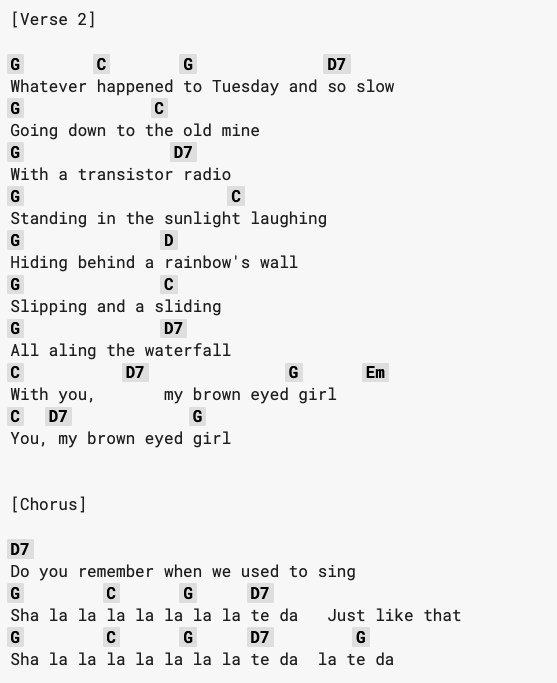Open the C chord starting 'With you, my brown eyed girl'
557x683 pixels.
point(15,373)
